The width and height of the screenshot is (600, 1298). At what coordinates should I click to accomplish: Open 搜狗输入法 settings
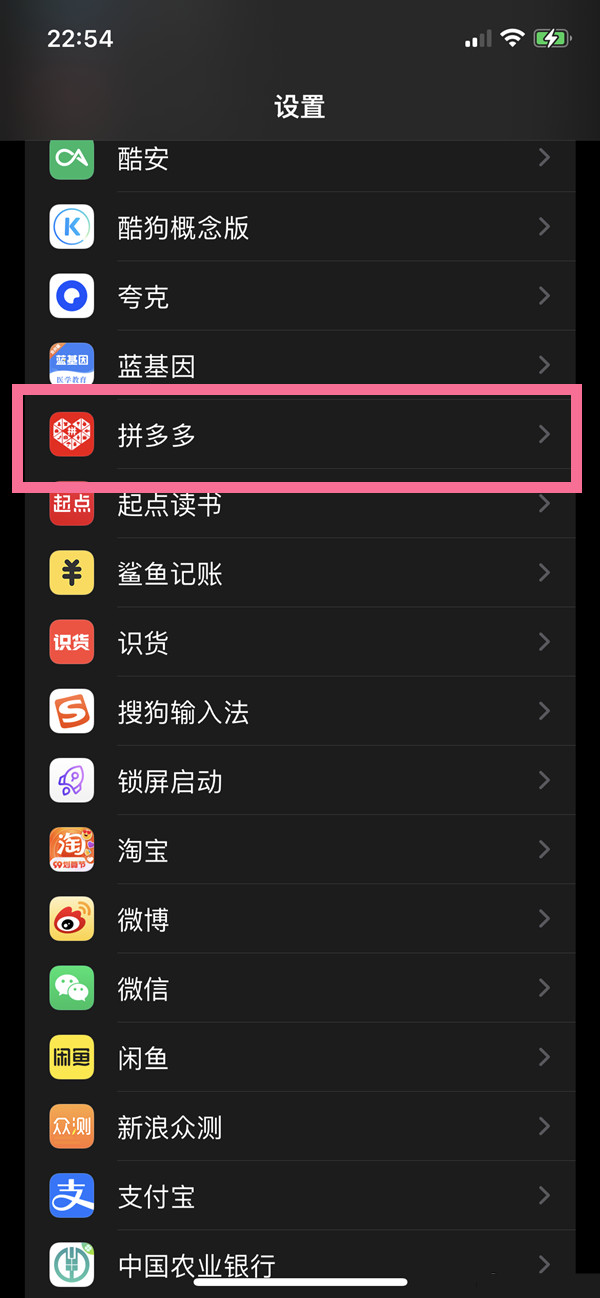pyautogui.click(x=300, y=711)
